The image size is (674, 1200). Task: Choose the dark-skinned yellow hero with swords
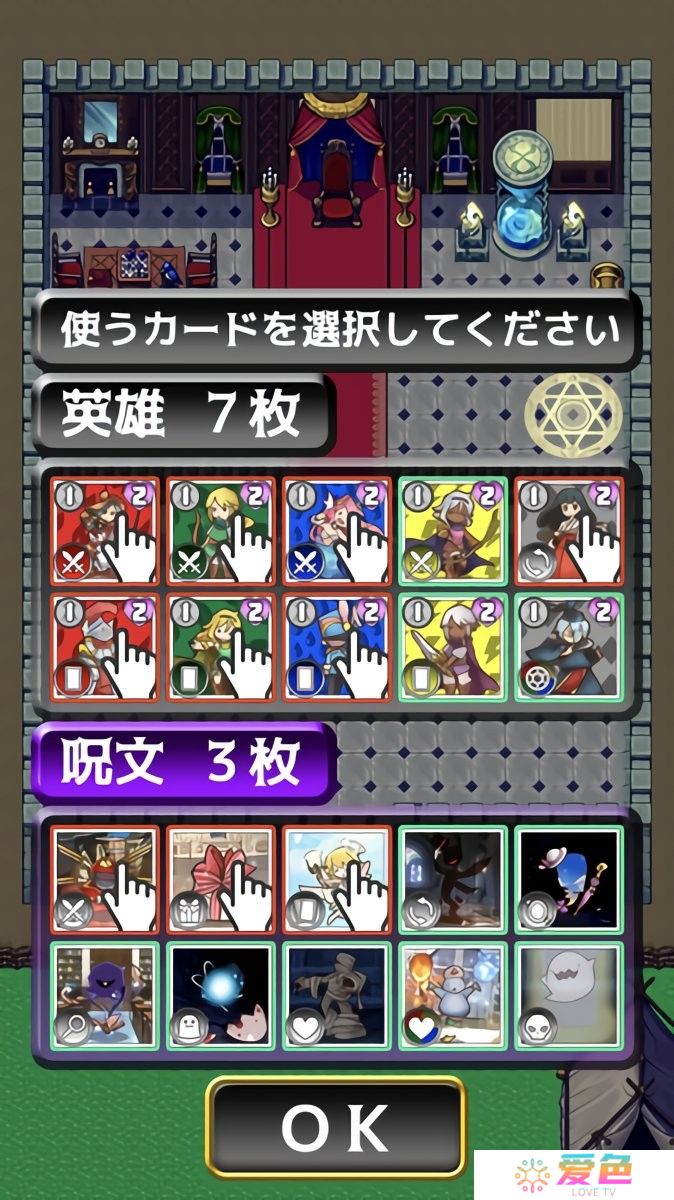(453, 531)
